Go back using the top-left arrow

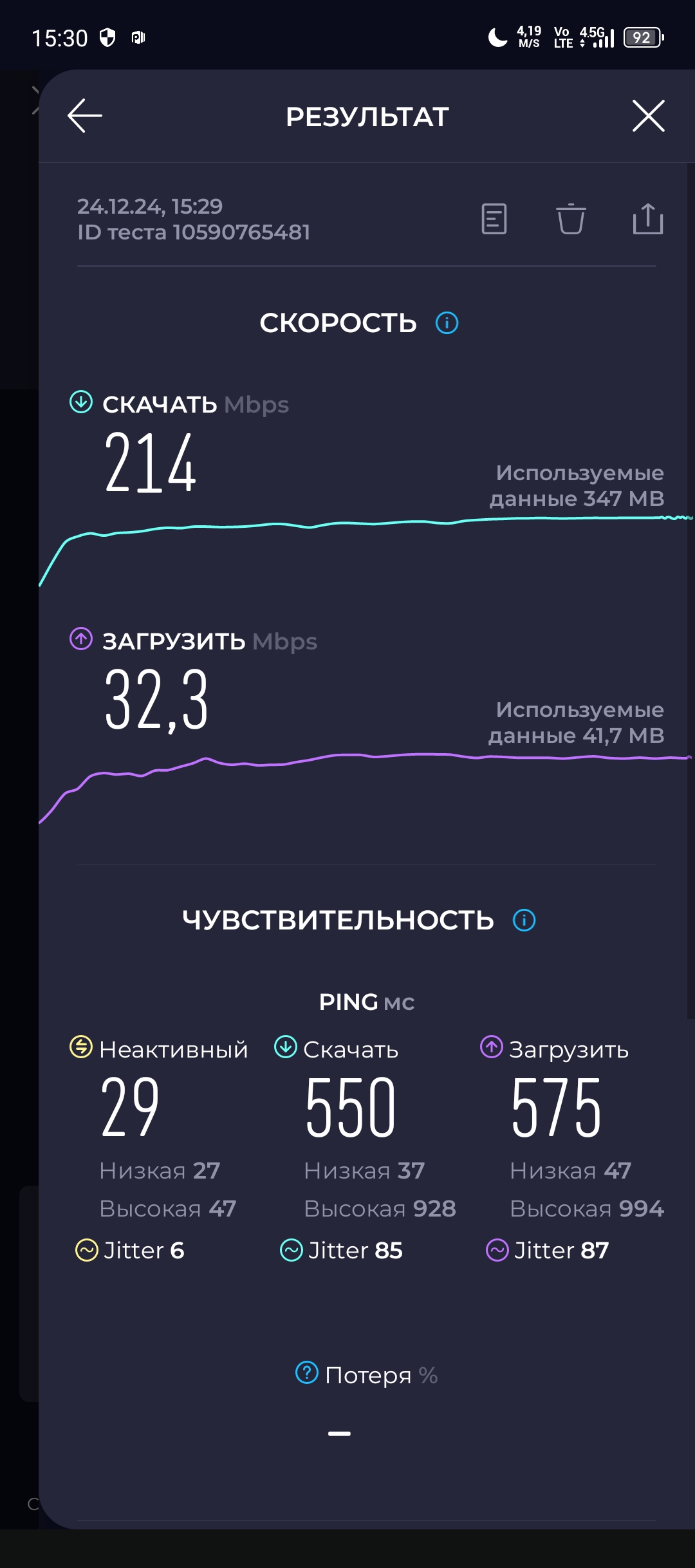85,116
